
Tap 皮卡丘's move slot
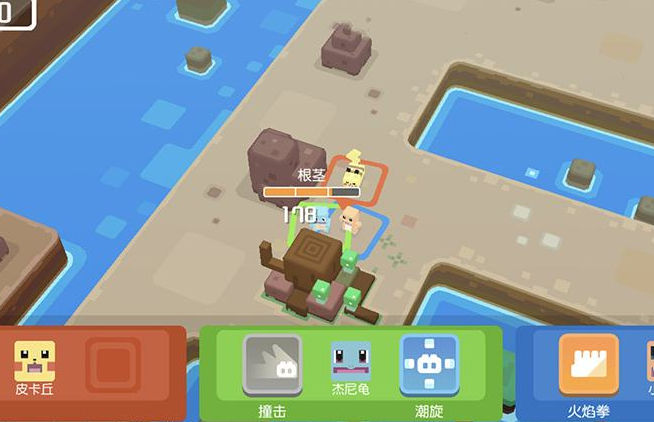click(113, 366)
